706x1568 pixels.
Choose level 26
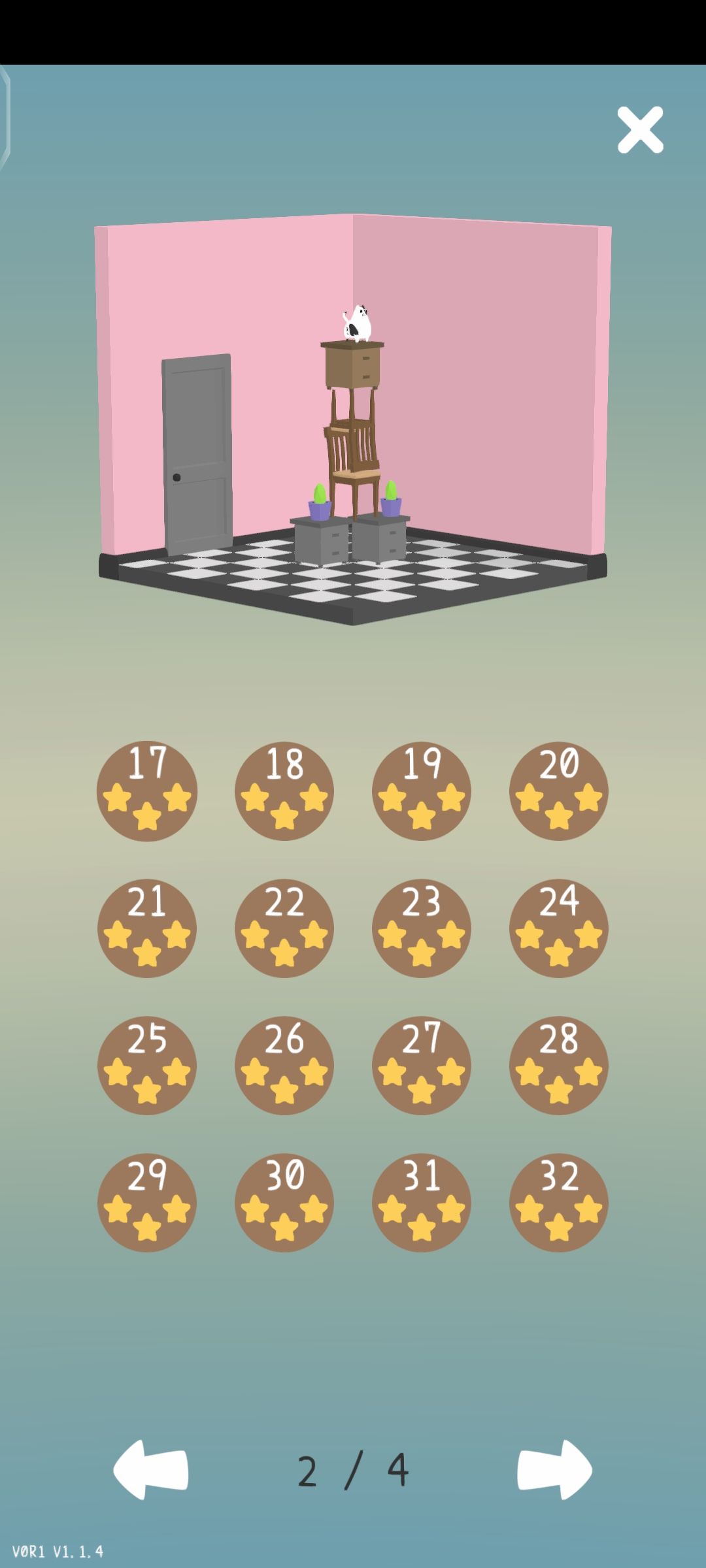click(x=284, y=1066)
